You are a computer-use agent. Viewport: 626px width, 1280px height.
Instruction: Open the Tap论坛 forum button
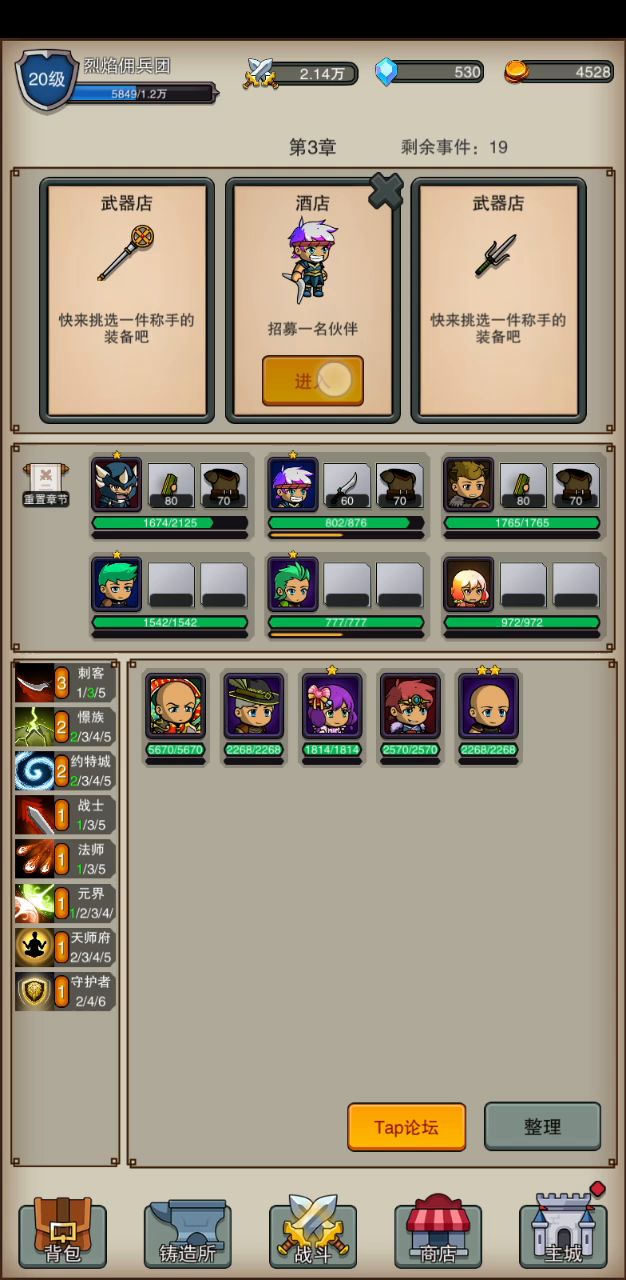[406, 1127]
